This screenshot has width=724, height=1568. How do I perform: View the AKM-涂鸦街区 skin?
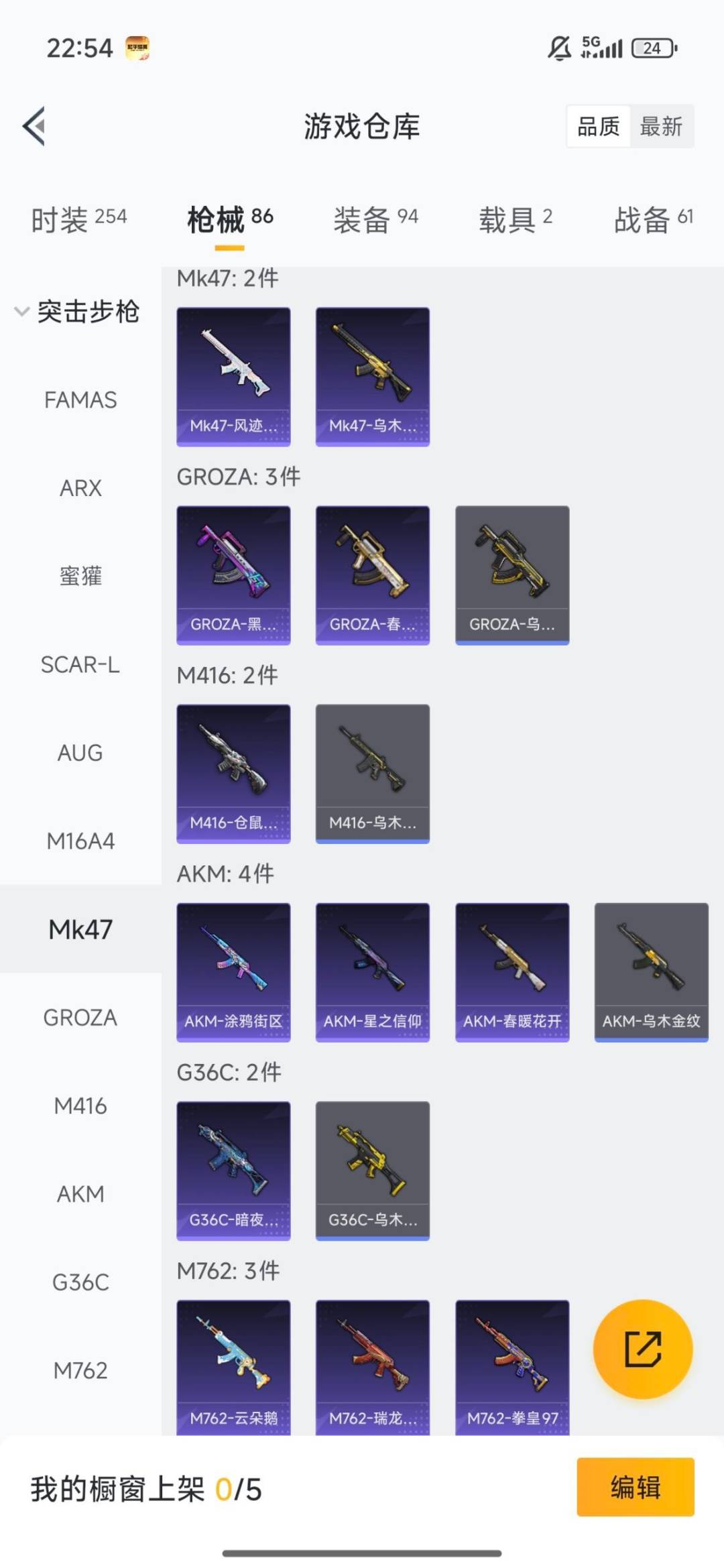[x=233, y=971]
